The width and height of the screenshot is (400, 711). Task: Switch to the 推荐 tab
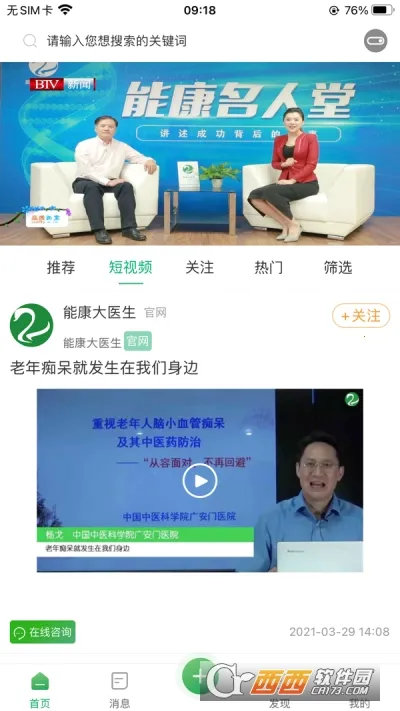(61, 268)
